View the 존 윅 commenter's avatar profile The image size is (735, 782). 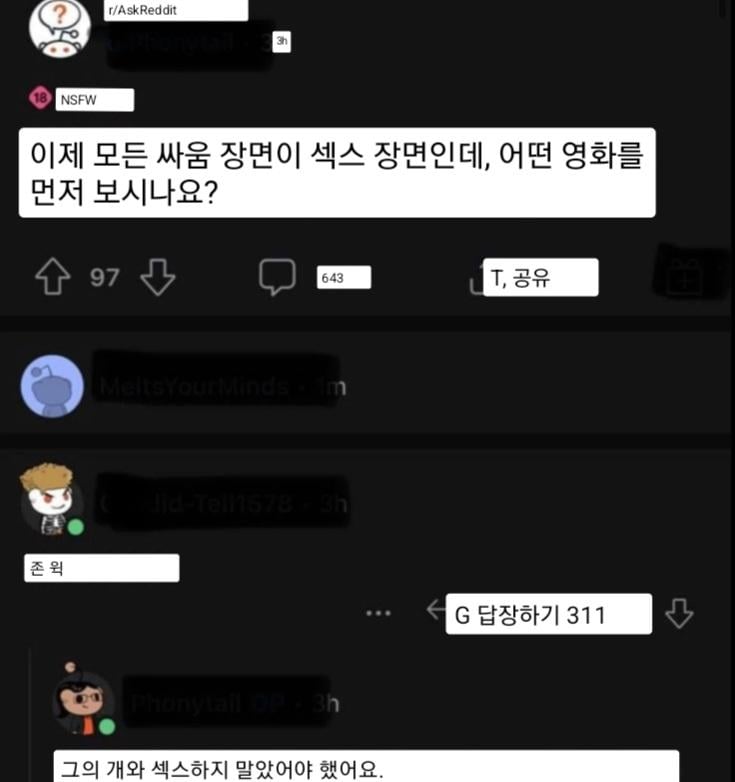pos(51,499)
